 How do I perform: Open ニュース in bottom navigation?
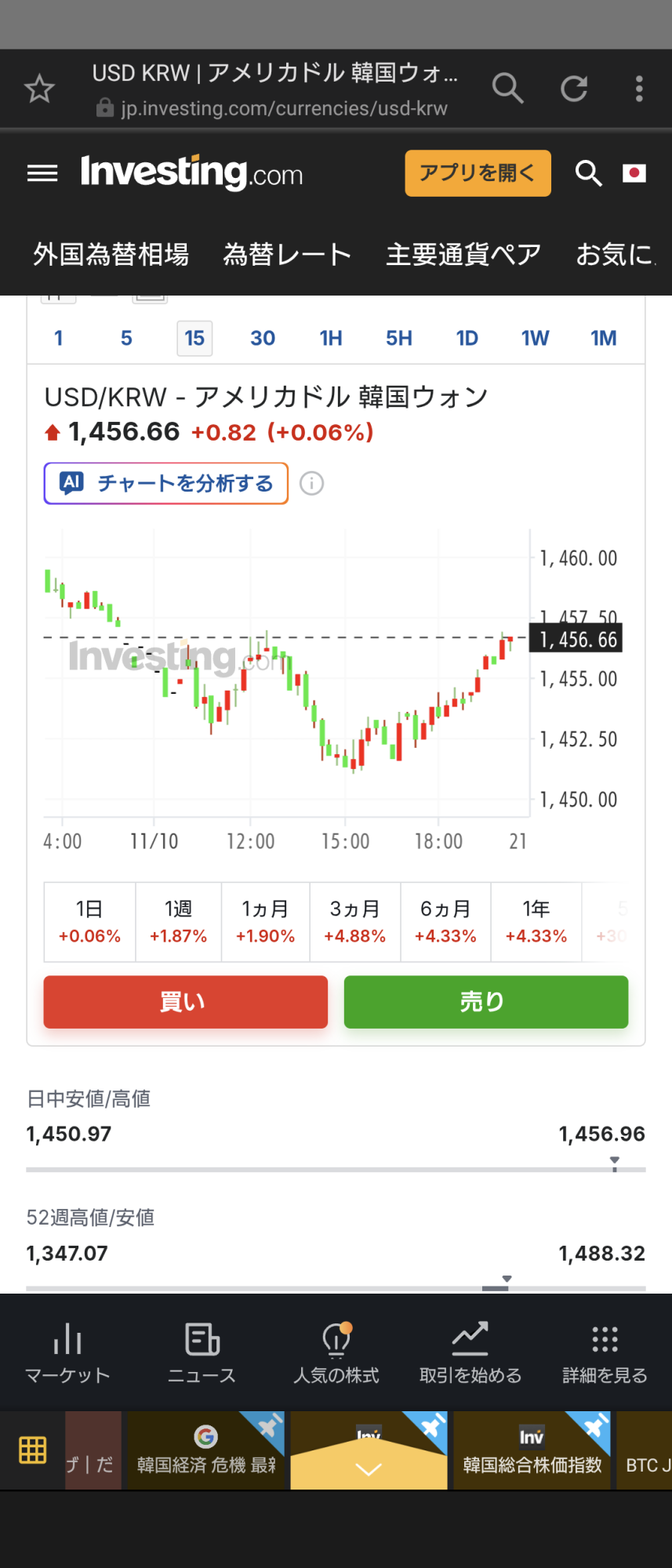[x=202, y=1352]
